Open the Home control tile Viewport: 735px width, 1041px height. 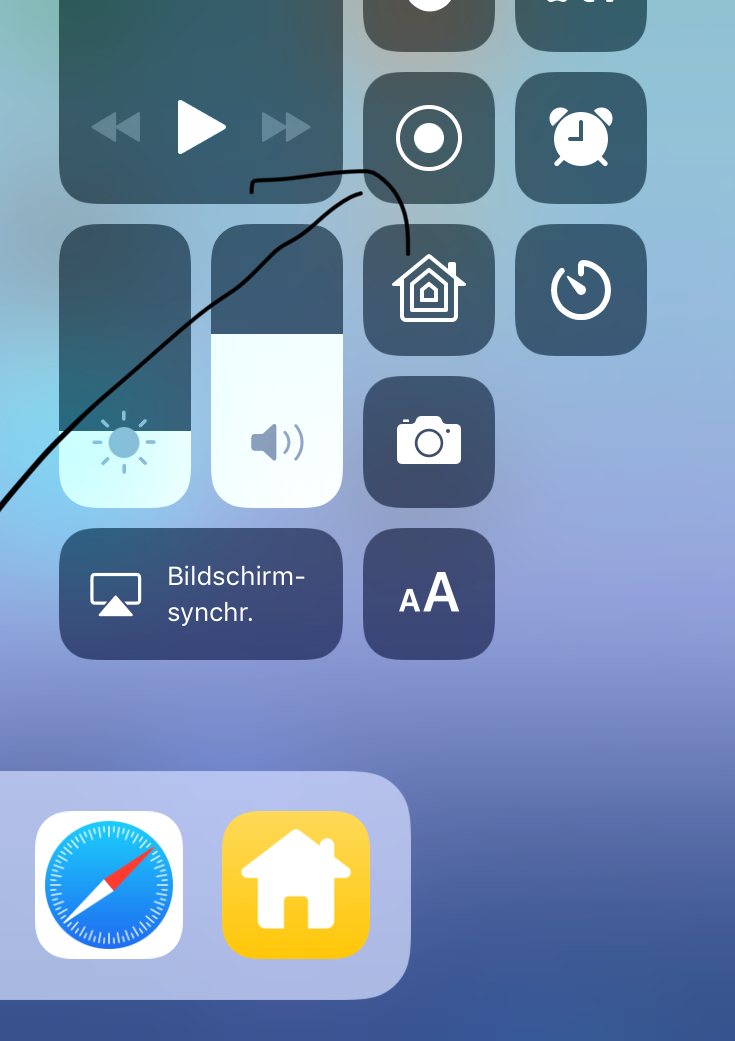(x=429, y=290)
